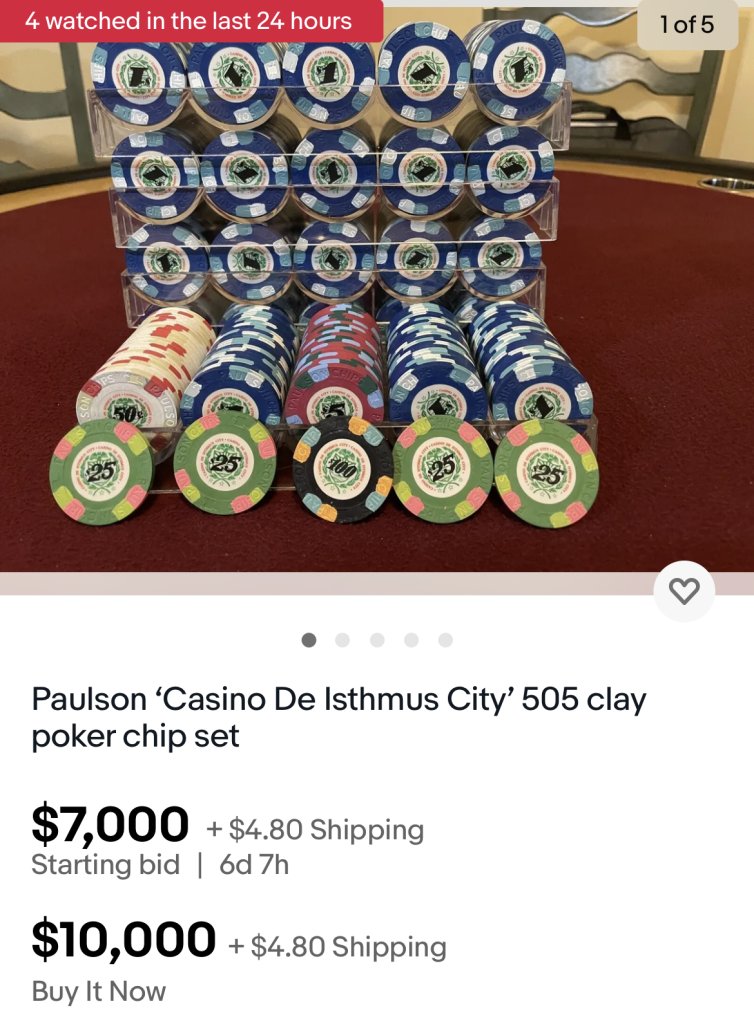This screenshot has height=1024, width=754.
Task: Jump to the fifth photo indicator dot
Action: tap(445, 640)
